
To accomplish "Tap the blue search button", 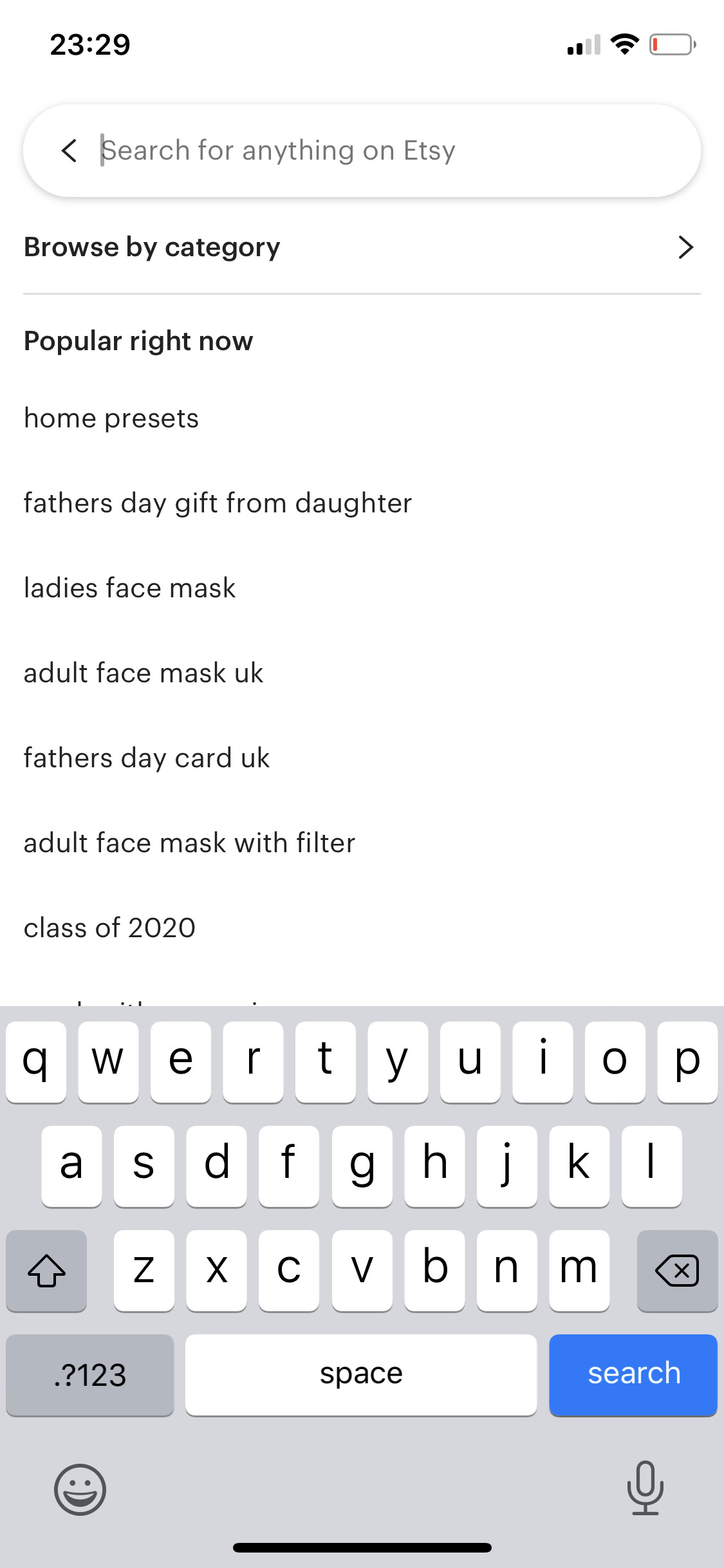I will (x=633, y=1374).
